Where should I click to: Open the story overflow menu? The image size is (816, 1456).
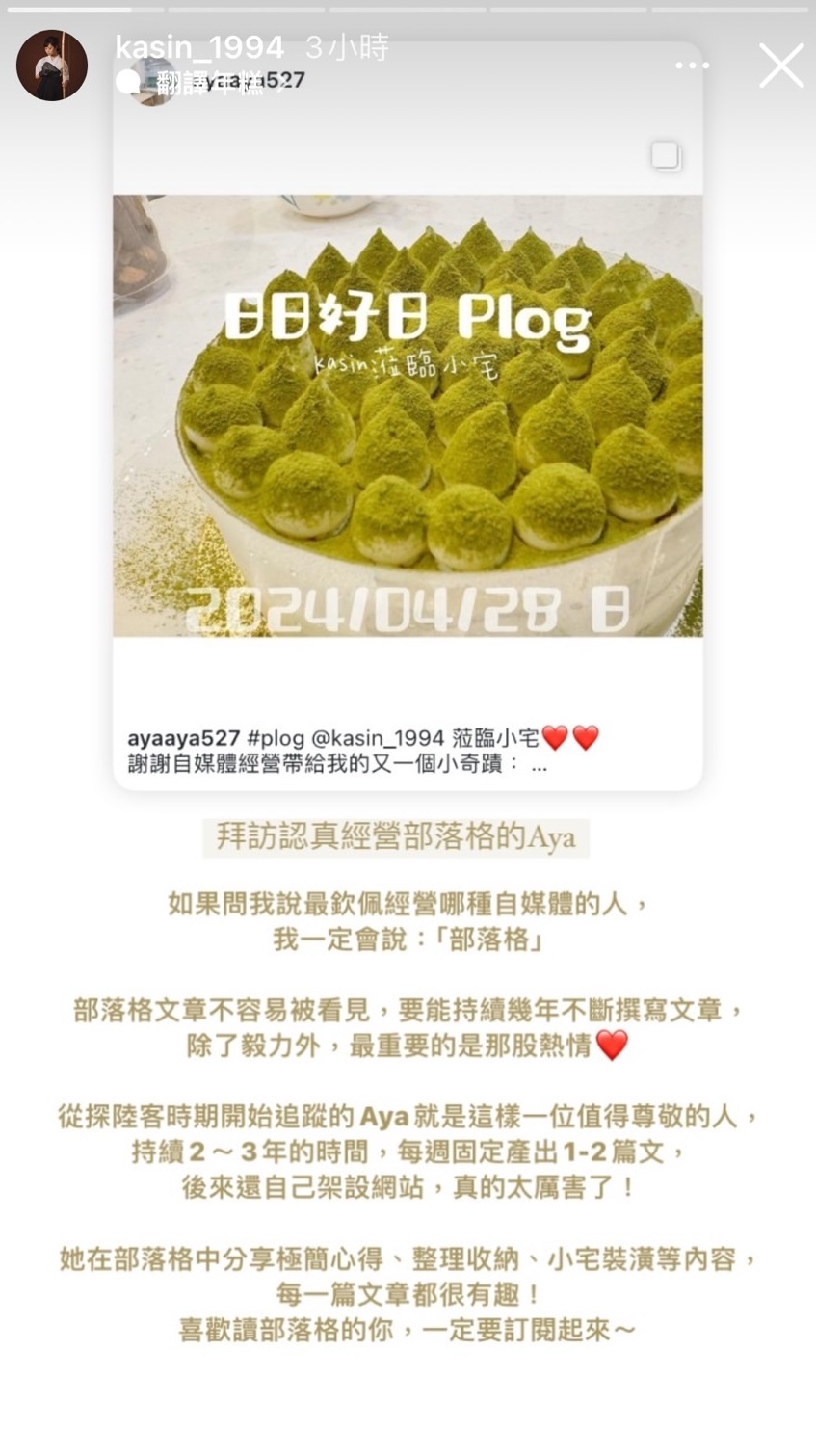(692, 66)
